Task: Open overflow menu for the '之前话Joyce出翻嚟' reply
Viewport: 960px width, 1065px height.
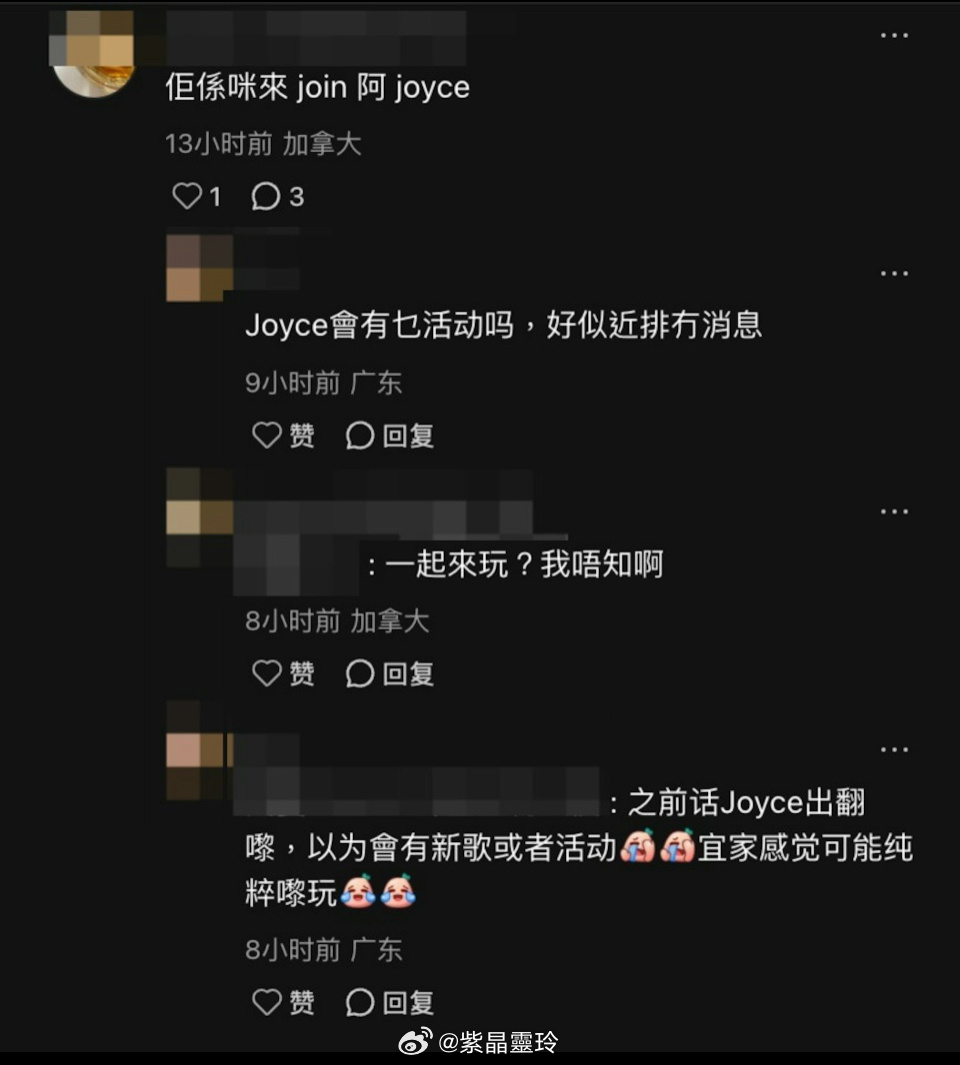Action: (x=893, y=749)
